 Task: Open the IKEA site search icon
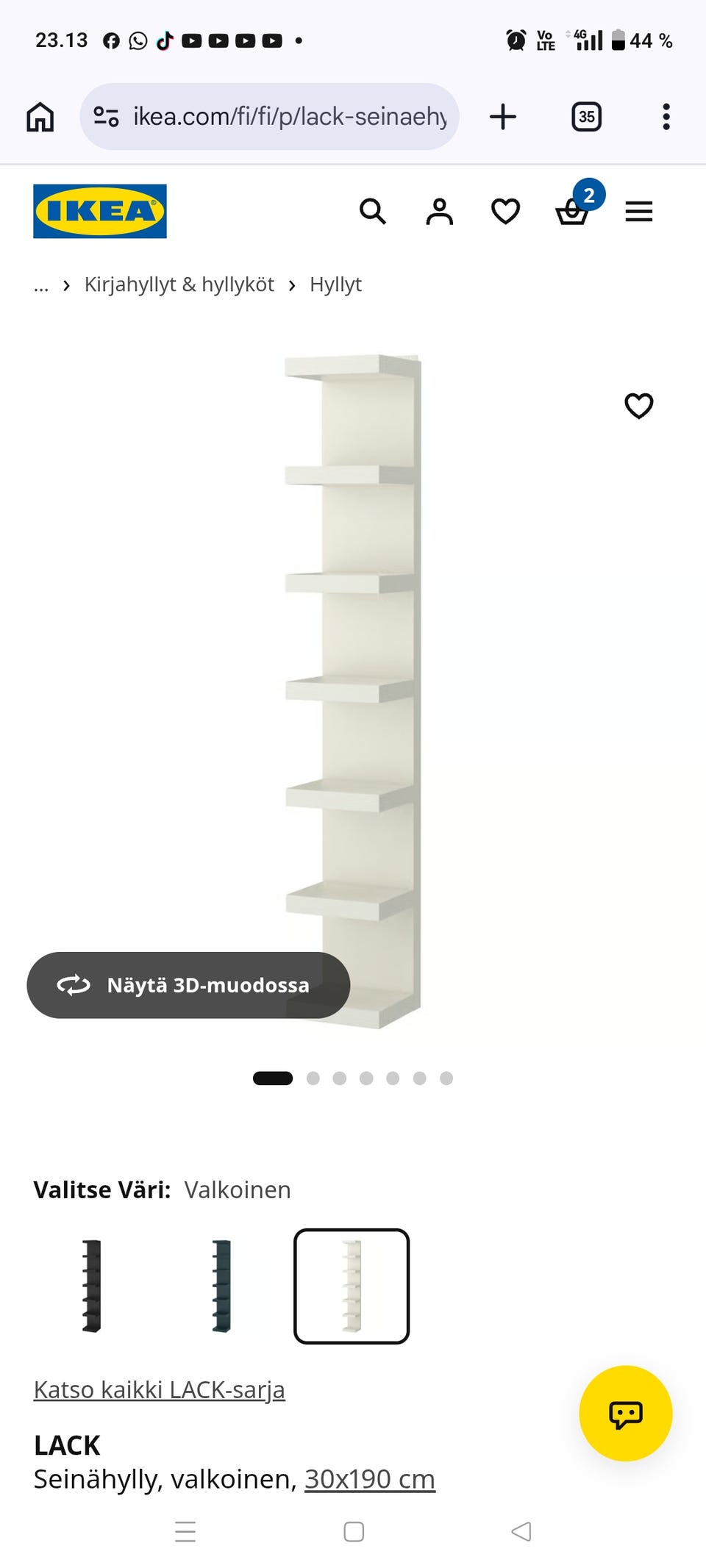point(373,212)
